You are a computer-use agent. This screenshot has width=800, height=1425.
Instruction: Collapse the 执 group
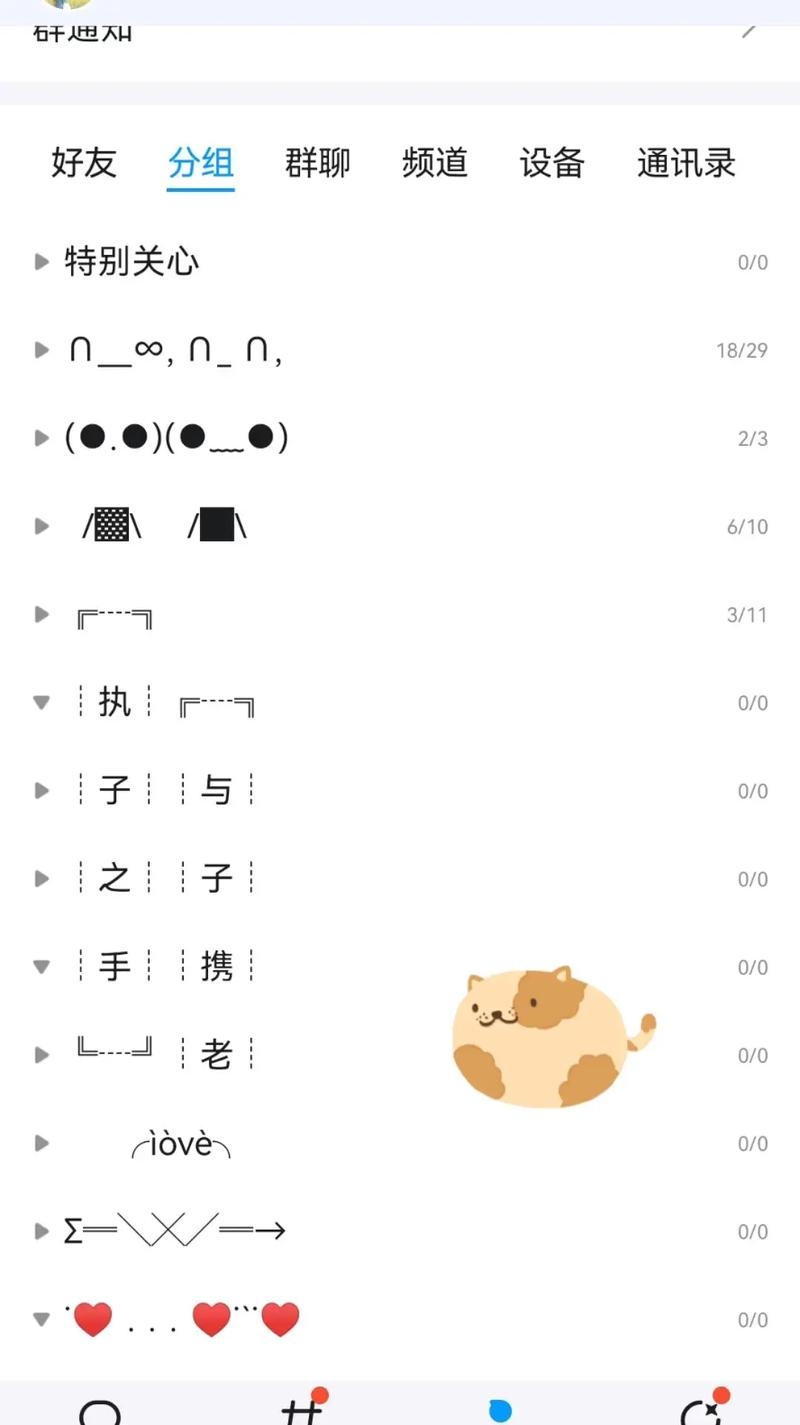pos(41,702)
